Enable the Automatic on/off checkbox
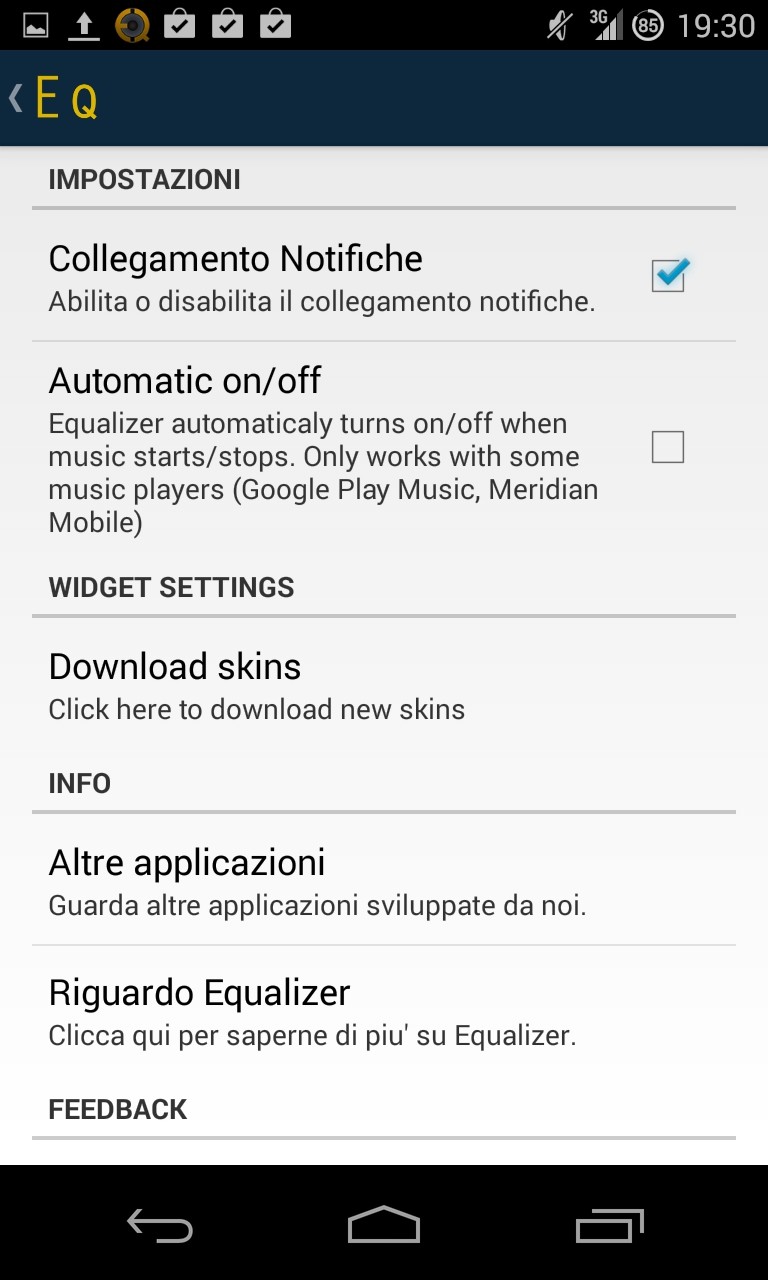 [668, 447]
